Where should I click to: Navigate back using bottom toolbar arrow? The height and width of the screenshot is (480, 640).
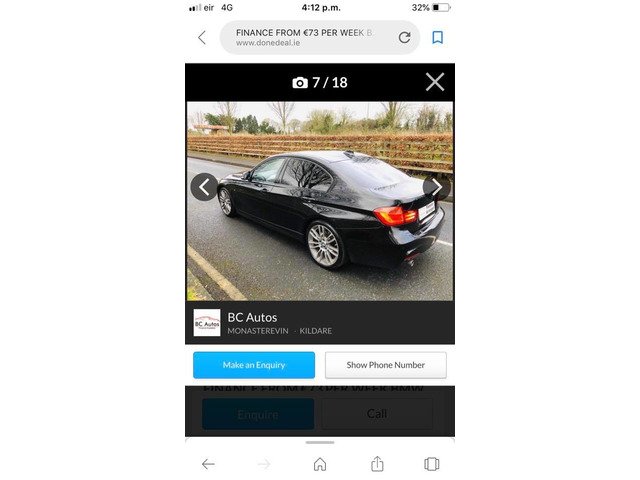(x=208, y=464)
